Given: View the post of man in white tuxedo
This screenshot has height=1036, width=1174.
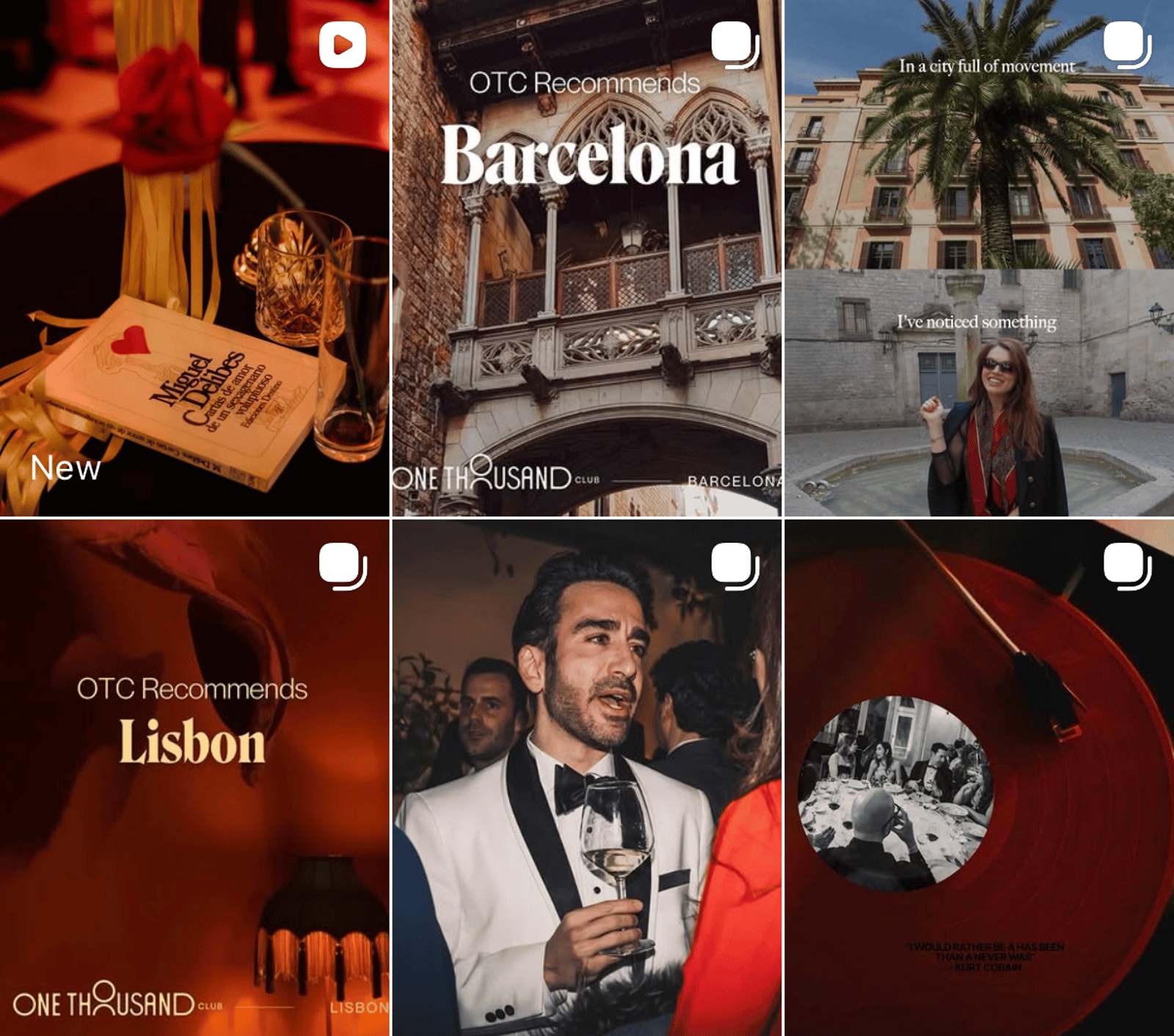Looking at the screenshot, I should click(586, 778).
